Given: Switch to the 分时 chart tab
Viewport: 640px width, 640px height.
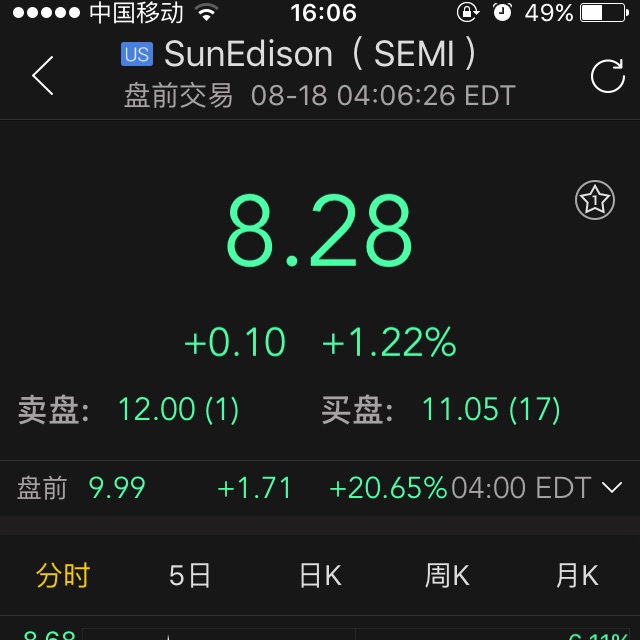Looking at the screenshot, I should coord(63,576).
